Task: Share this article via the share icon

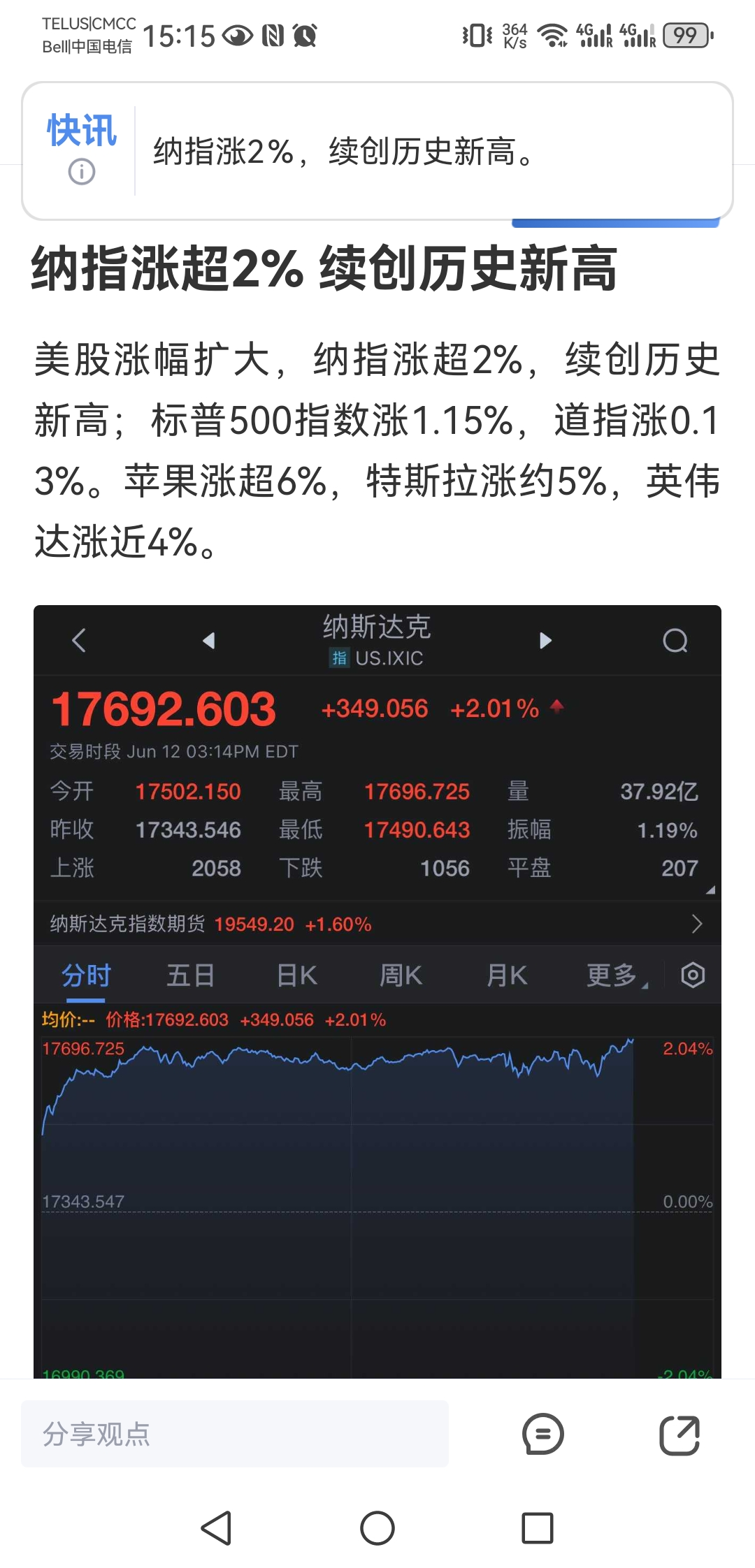Action: coord(679,1435)
